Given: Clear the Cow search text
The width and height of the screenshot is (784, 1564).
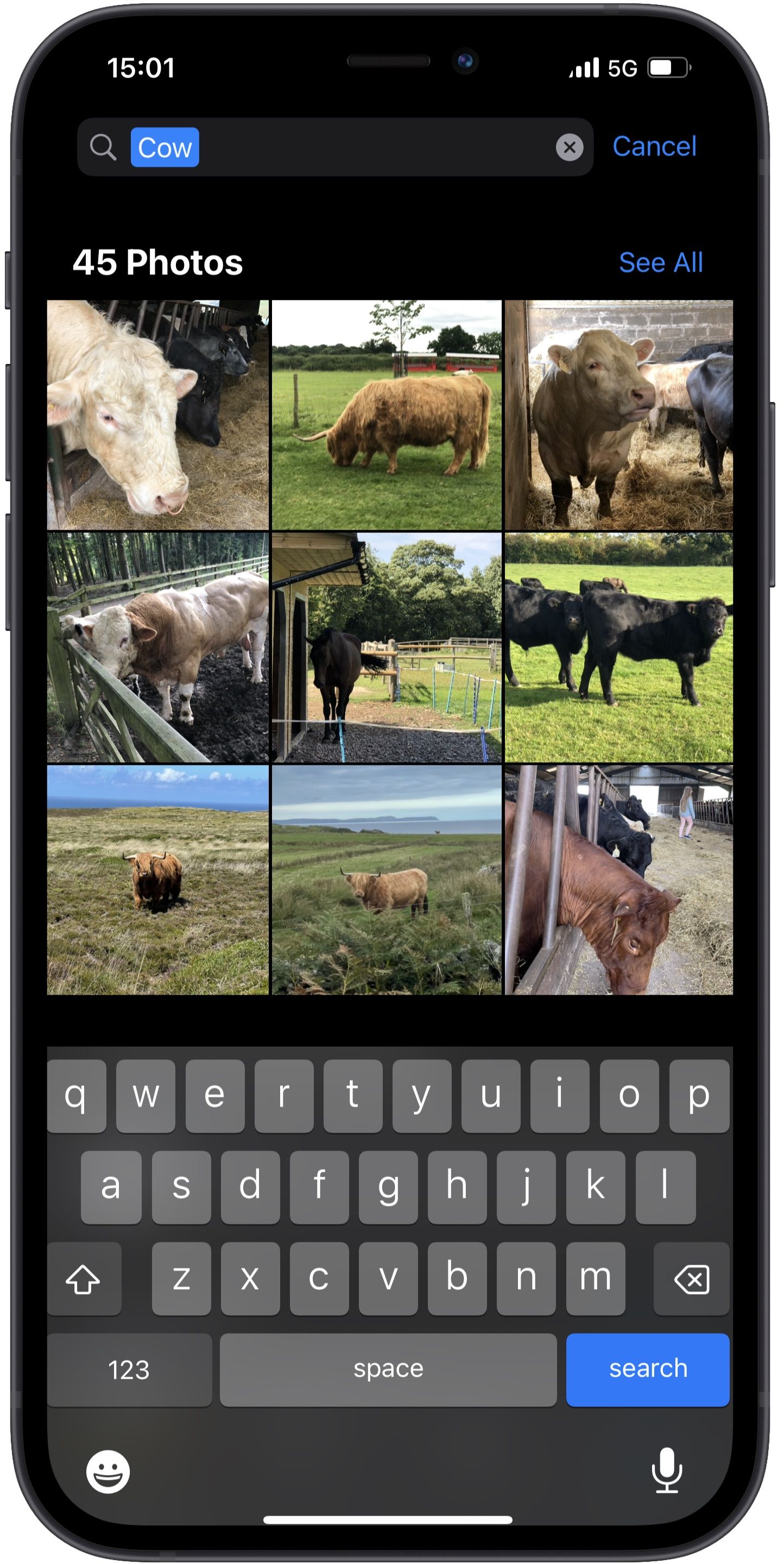Looking at the screenshot, I should (x=569, y=147).
